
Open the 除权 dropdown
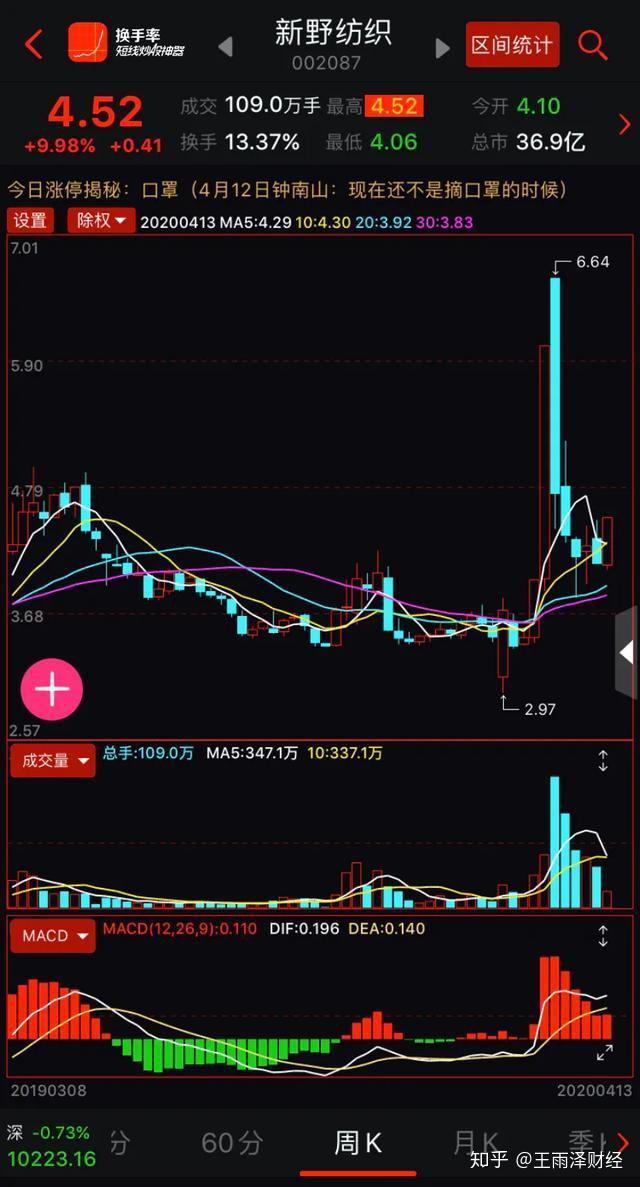[x=103, y=221]
